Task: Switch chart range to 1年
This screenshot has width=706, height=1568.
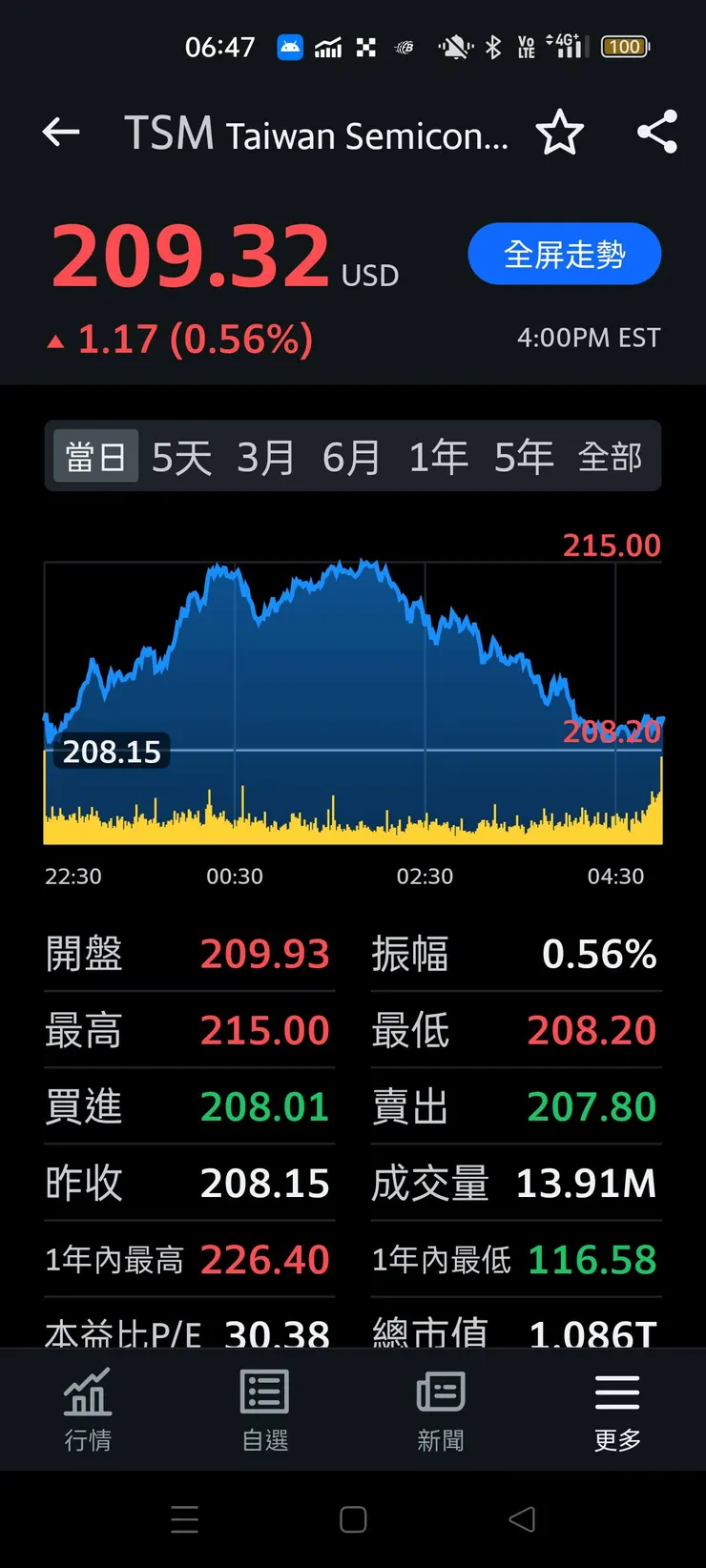Action: point(438,456)
